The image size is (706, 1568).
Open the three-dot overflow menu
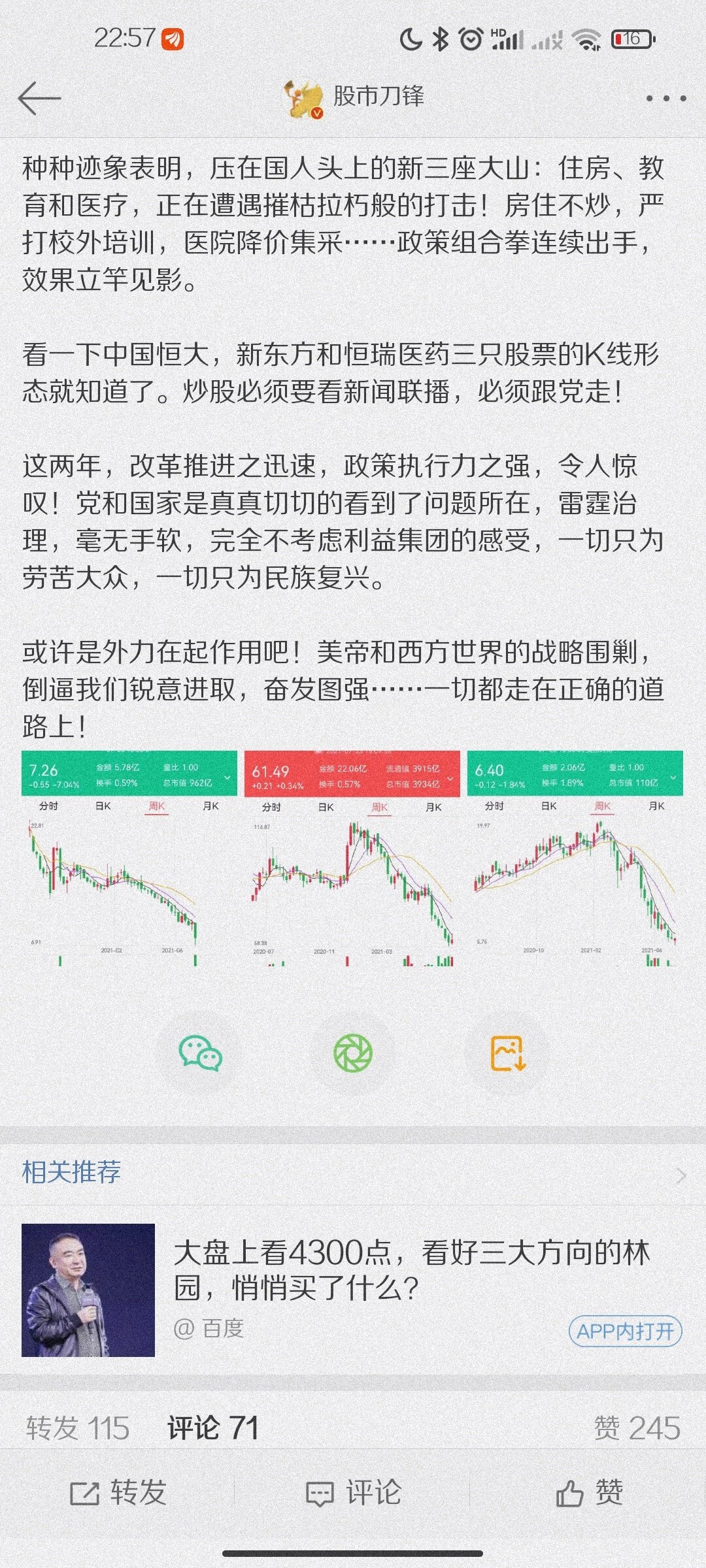665,99
